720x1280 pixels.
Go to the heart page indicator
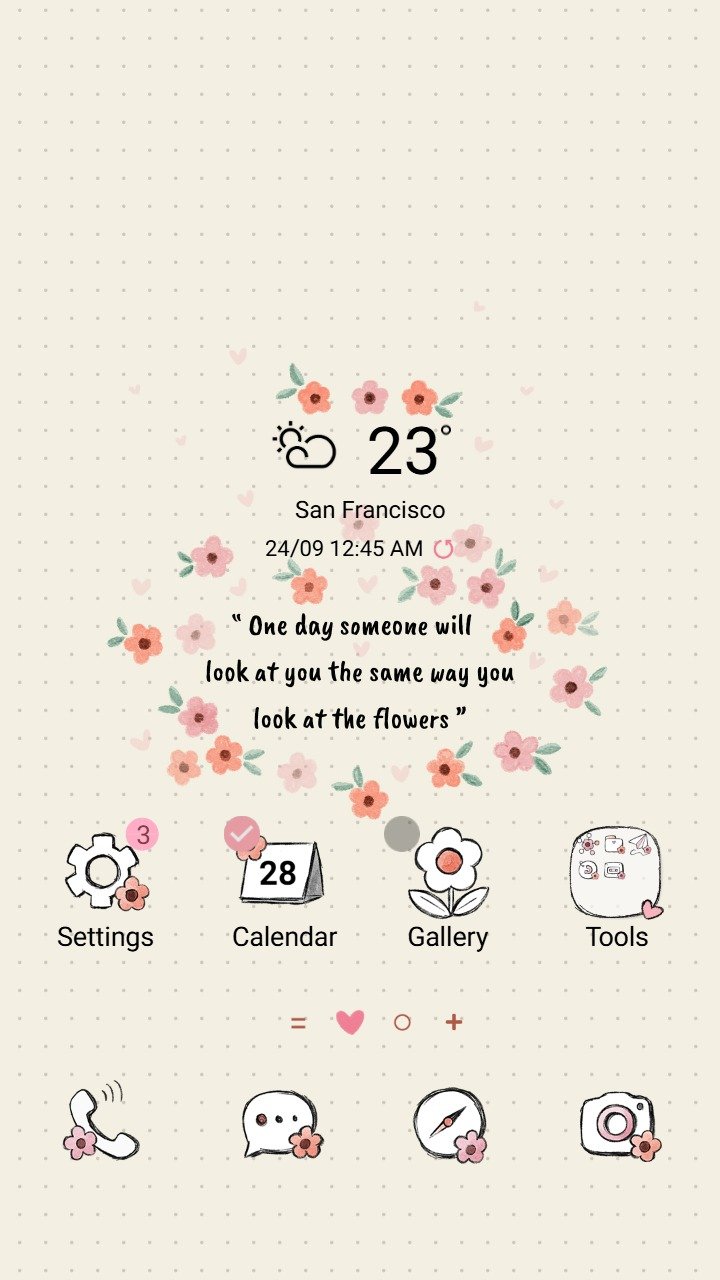point(350,1022)
